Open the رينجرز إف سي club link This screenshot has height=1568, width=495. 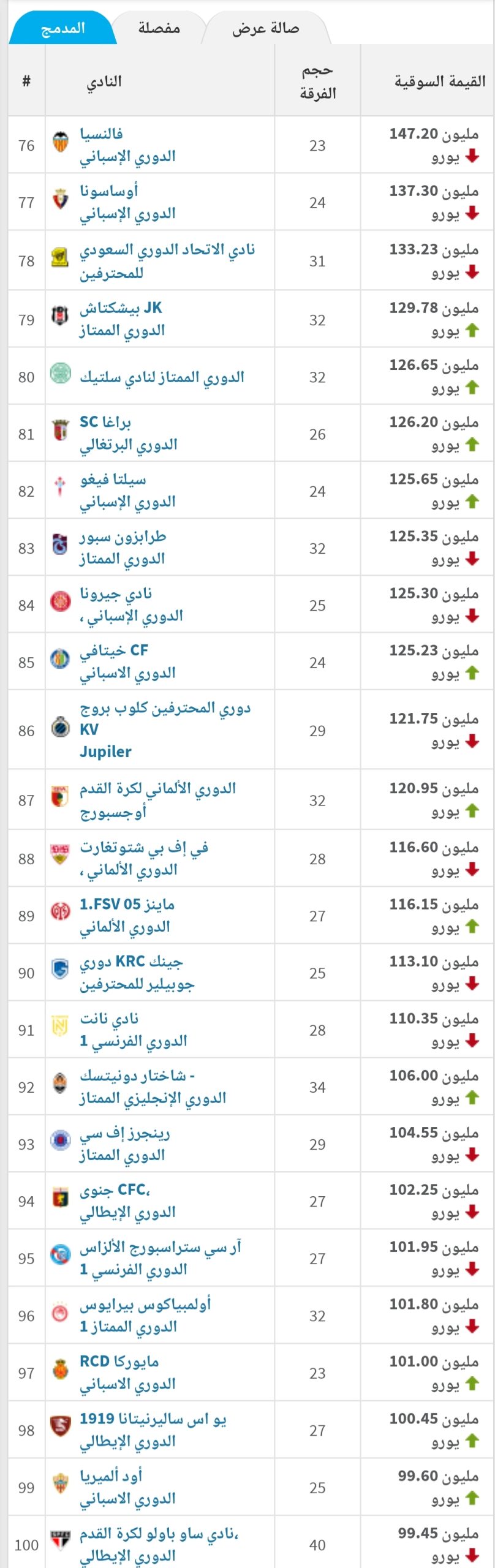[124, 1133]
